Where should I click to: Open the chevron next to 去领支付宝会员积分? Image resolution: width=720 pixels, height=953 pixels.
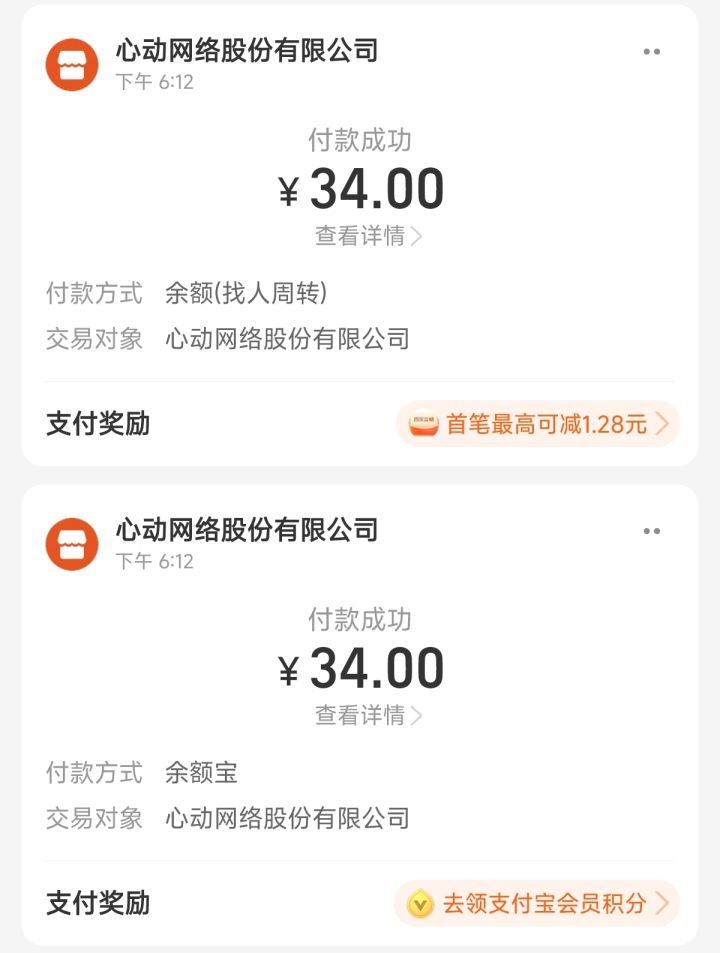coord(664,903)
